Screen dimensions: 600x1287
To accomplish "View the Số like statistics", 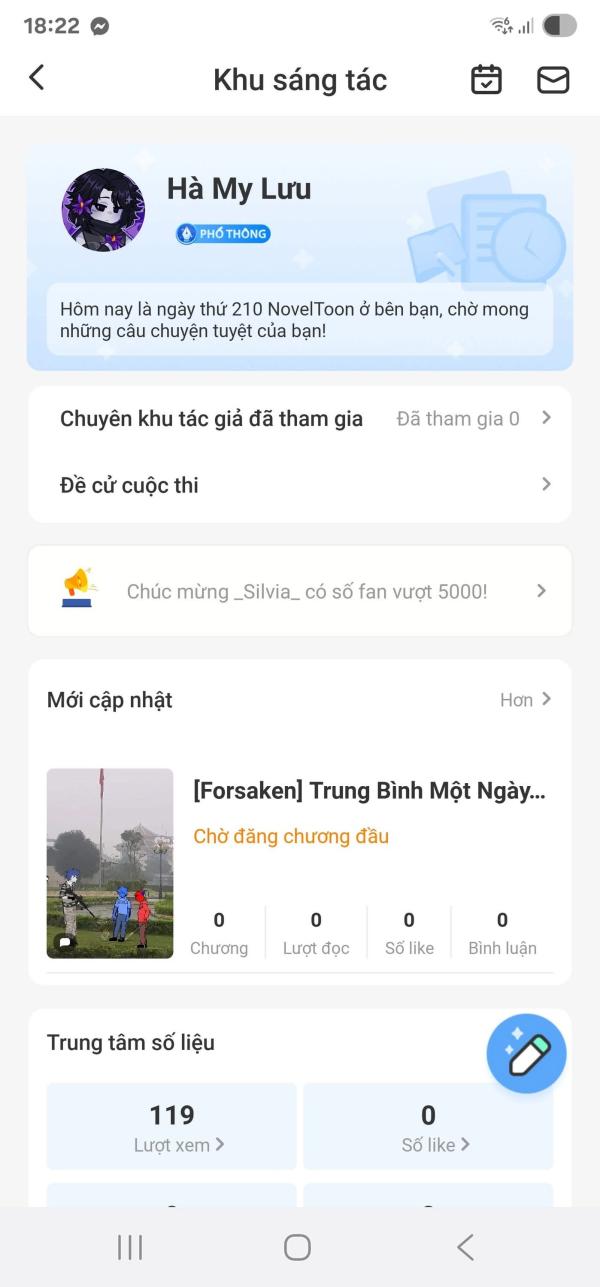I will click(428, 1127).
